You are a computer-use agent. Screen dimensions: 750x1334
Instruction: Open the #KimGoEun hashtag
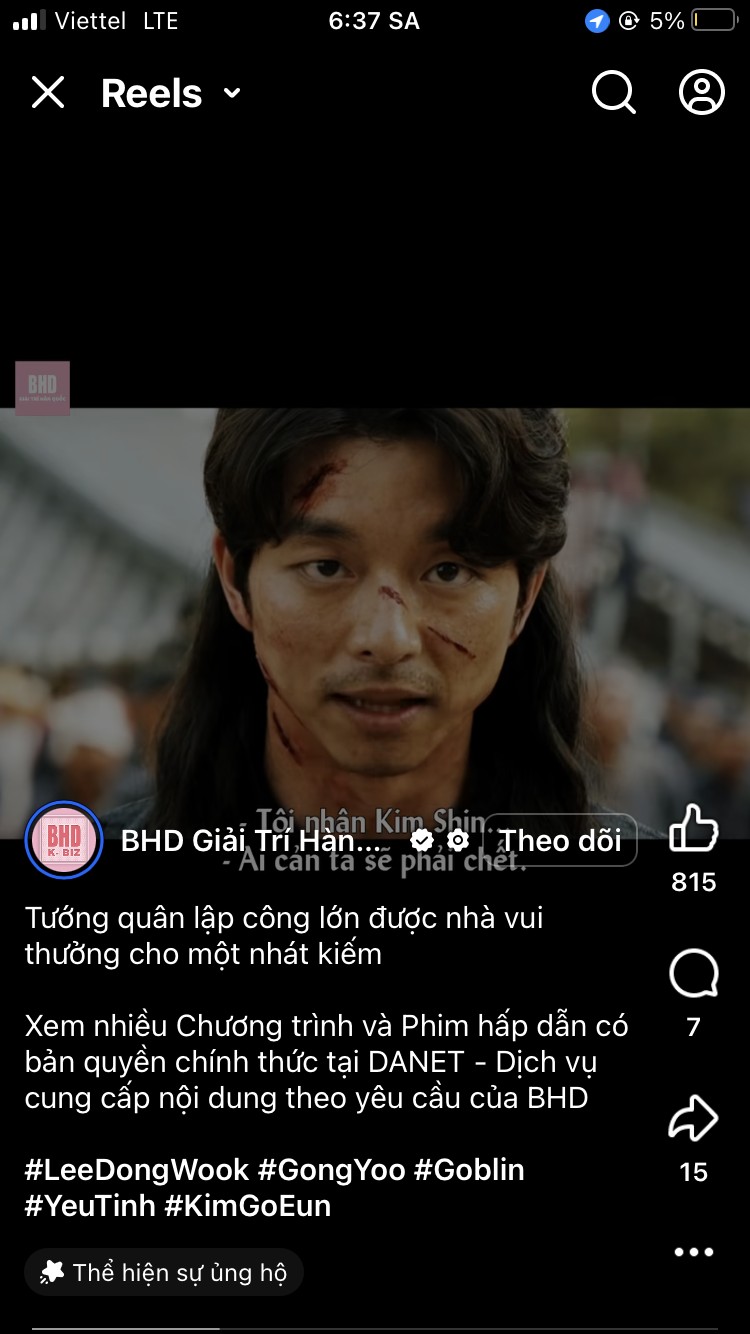tap(247, 1206)
